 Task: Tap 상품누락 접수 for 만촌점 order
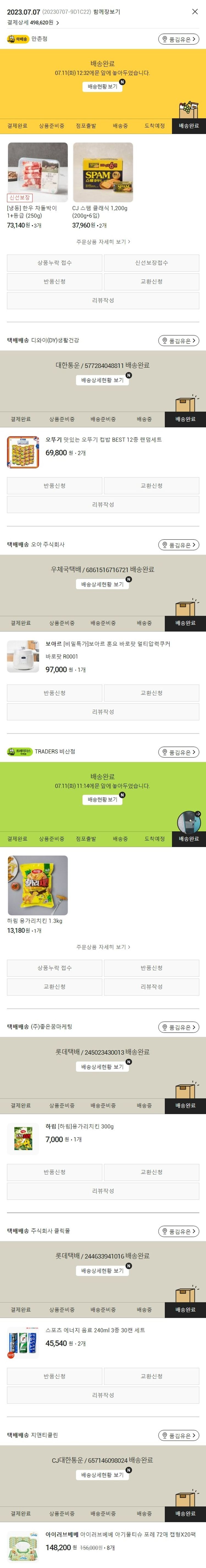coord(54,263)
